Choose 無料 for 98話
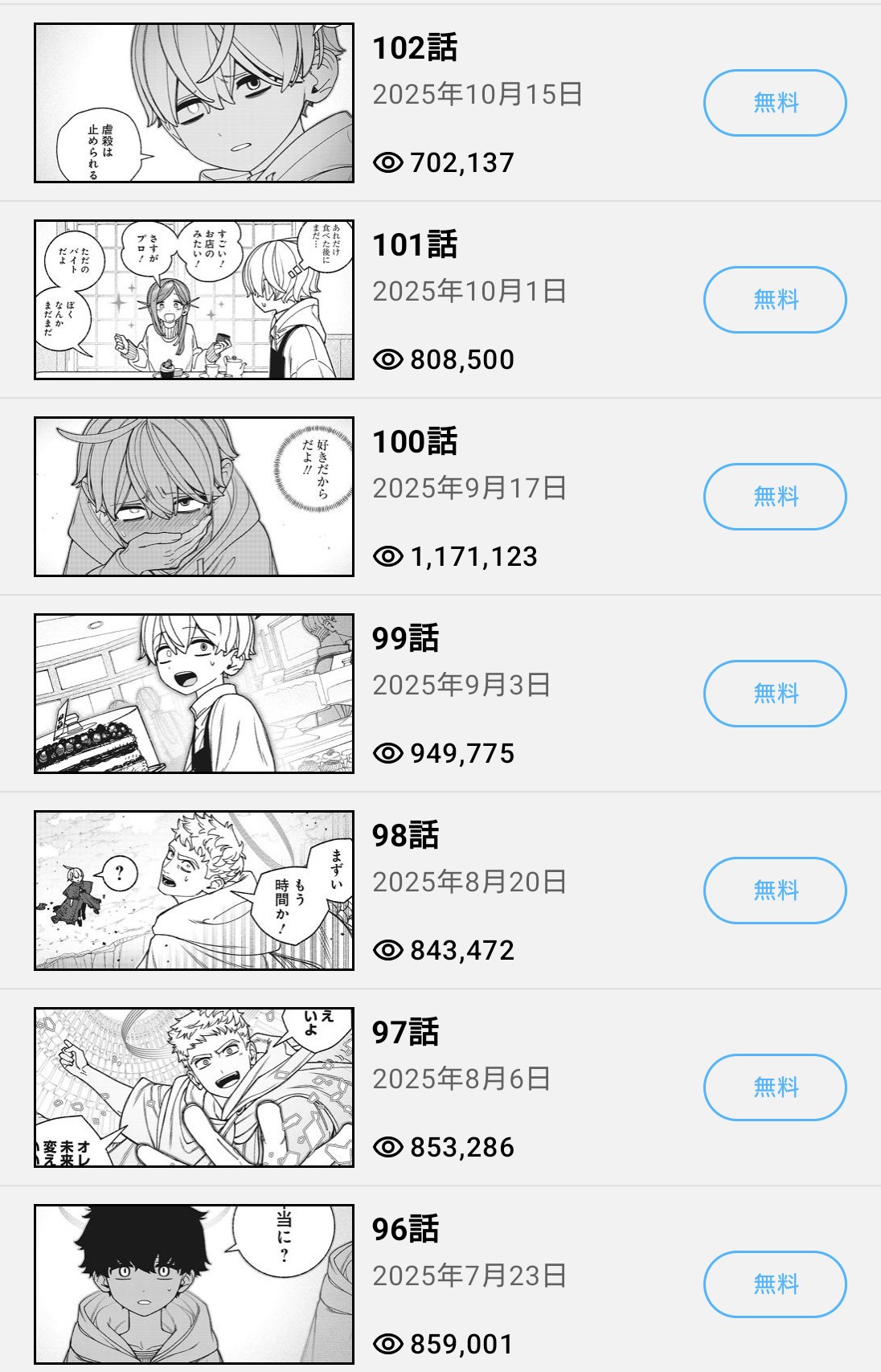 775,891
